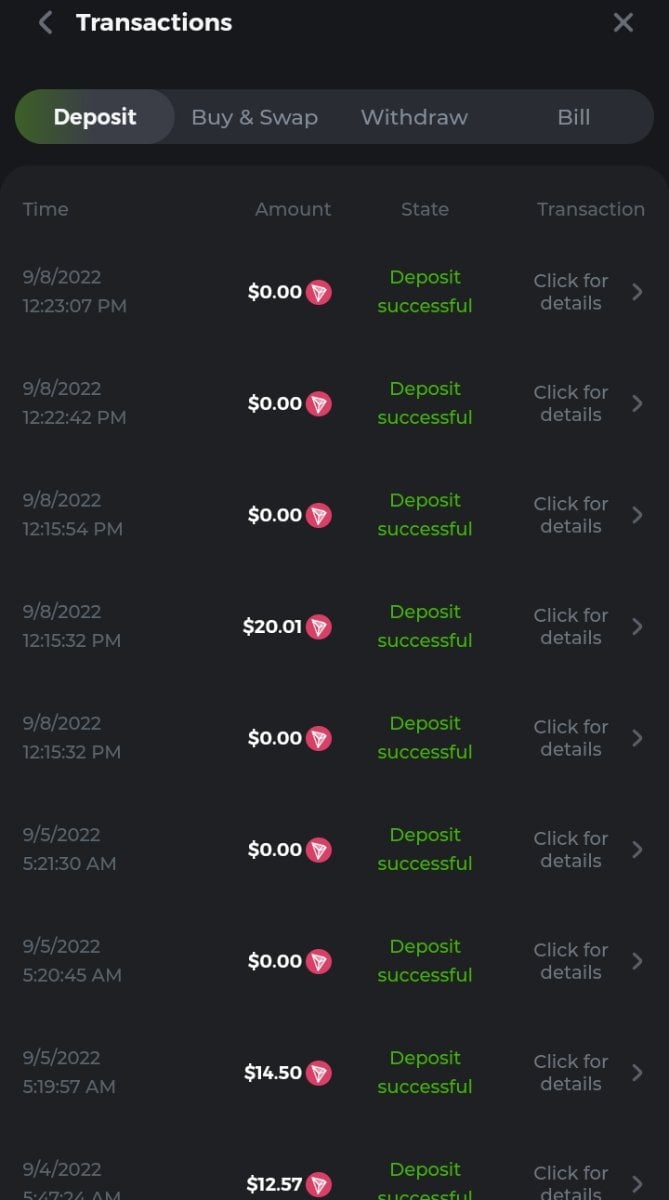Switch to the Buy & Swap tab
The width and height of the screenshot is (669, 1200).
coord(254,117)
